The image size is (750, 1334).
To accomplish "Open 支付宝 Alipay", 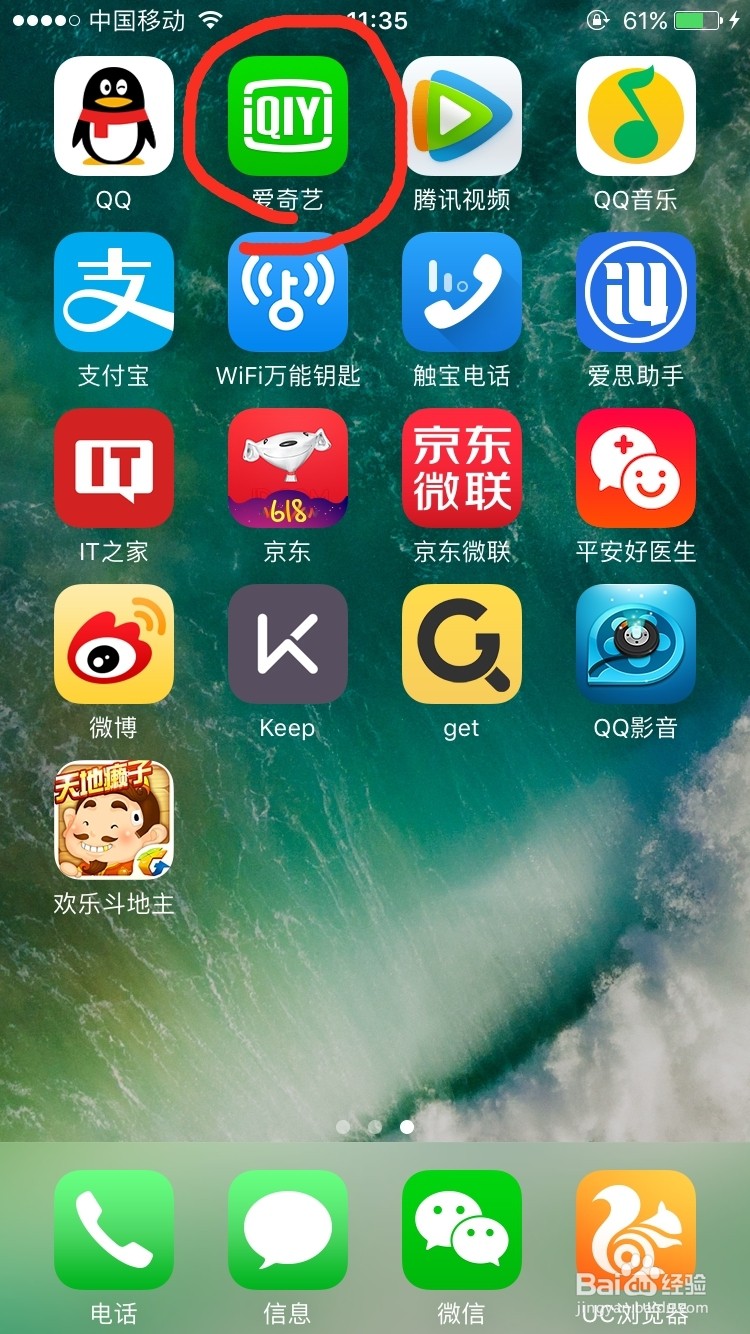I will (114, 292).
